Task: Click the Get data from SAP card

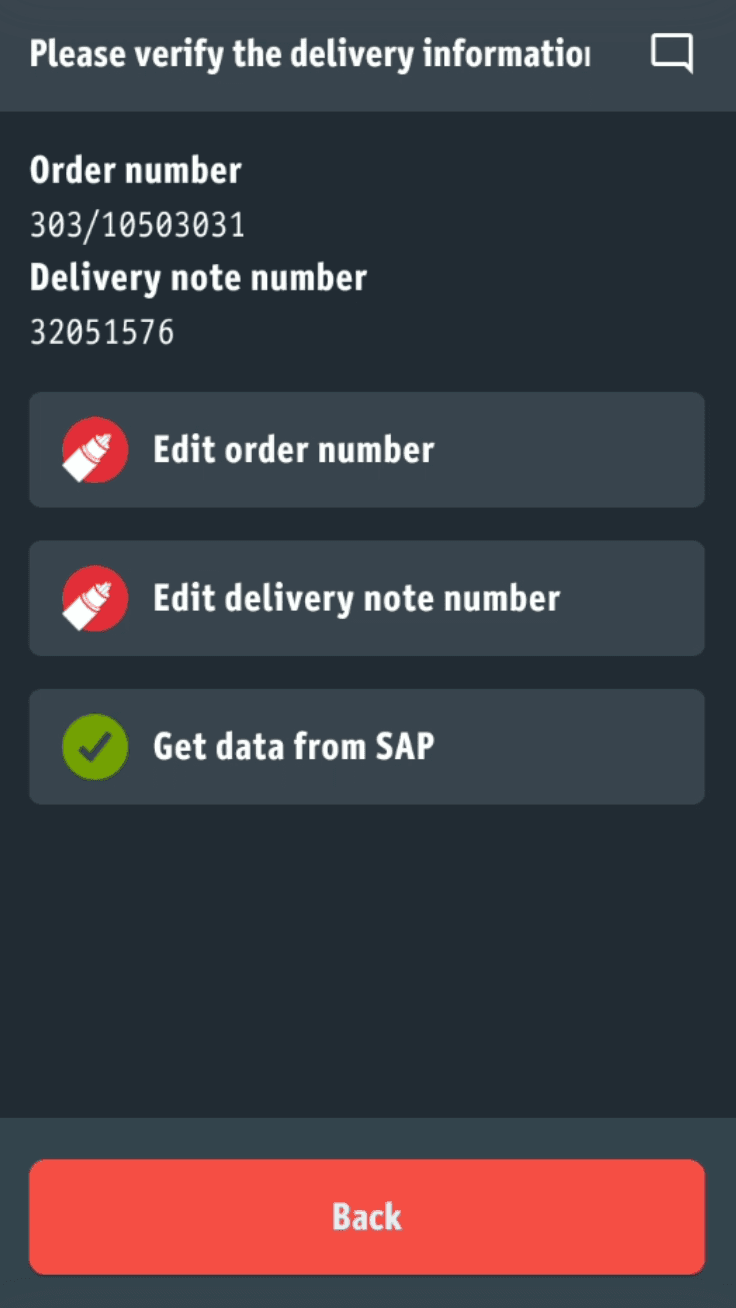Action: 367,746
